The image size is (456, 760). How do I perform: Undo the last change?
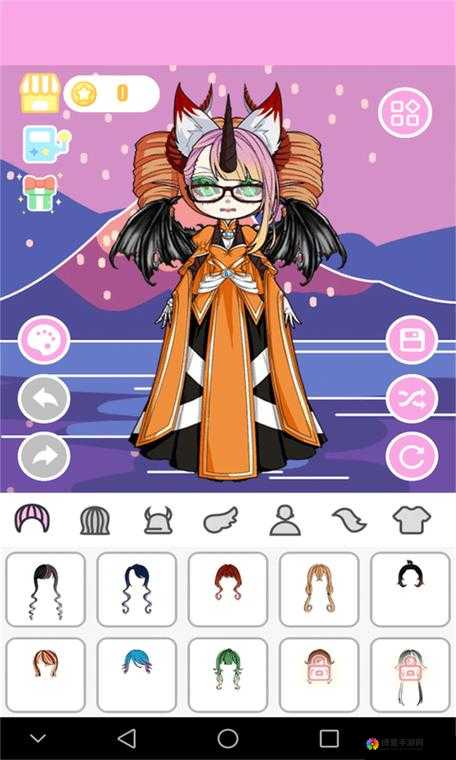(x=44, y=399)
